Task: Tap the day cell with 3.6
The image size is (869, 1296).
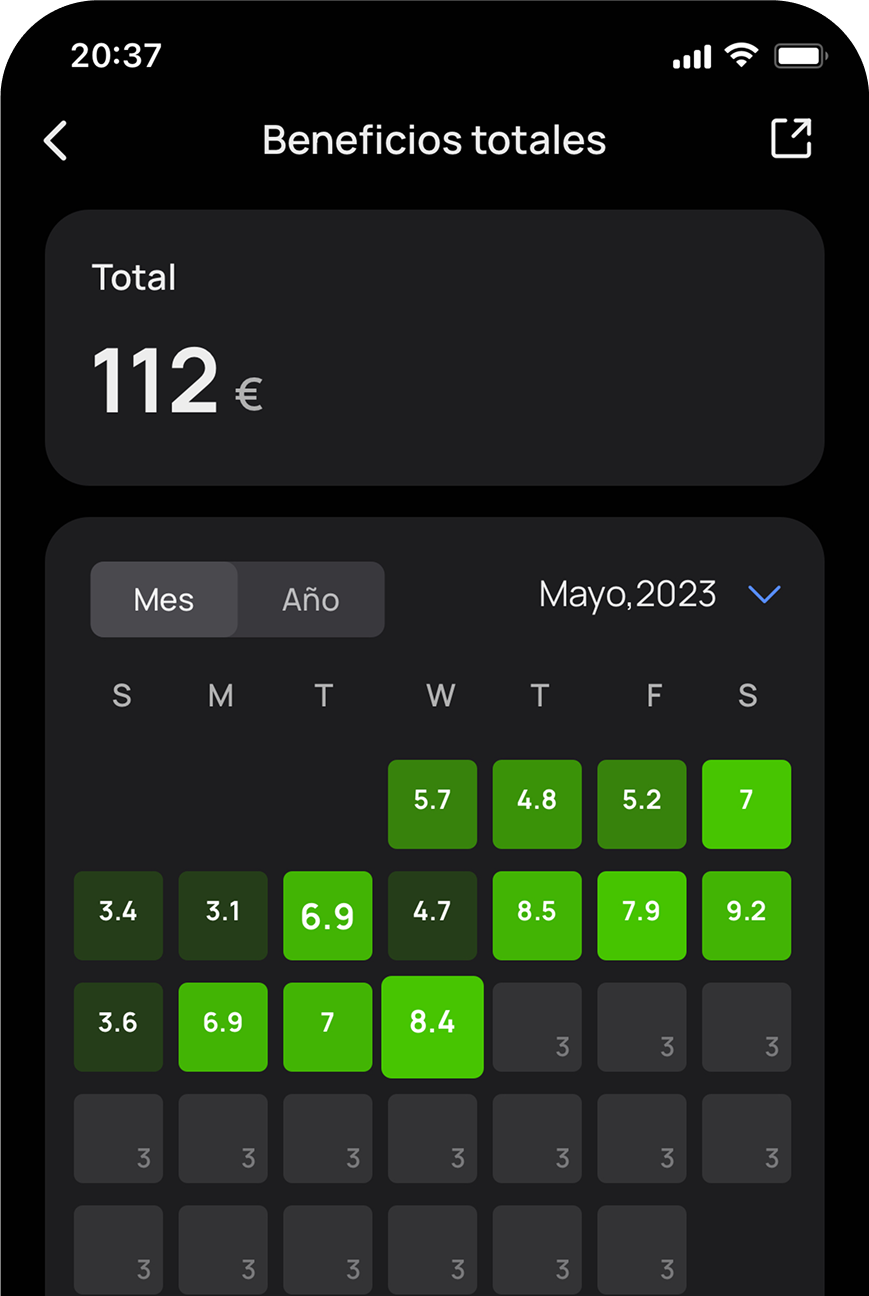Action: click(118, 1027)
